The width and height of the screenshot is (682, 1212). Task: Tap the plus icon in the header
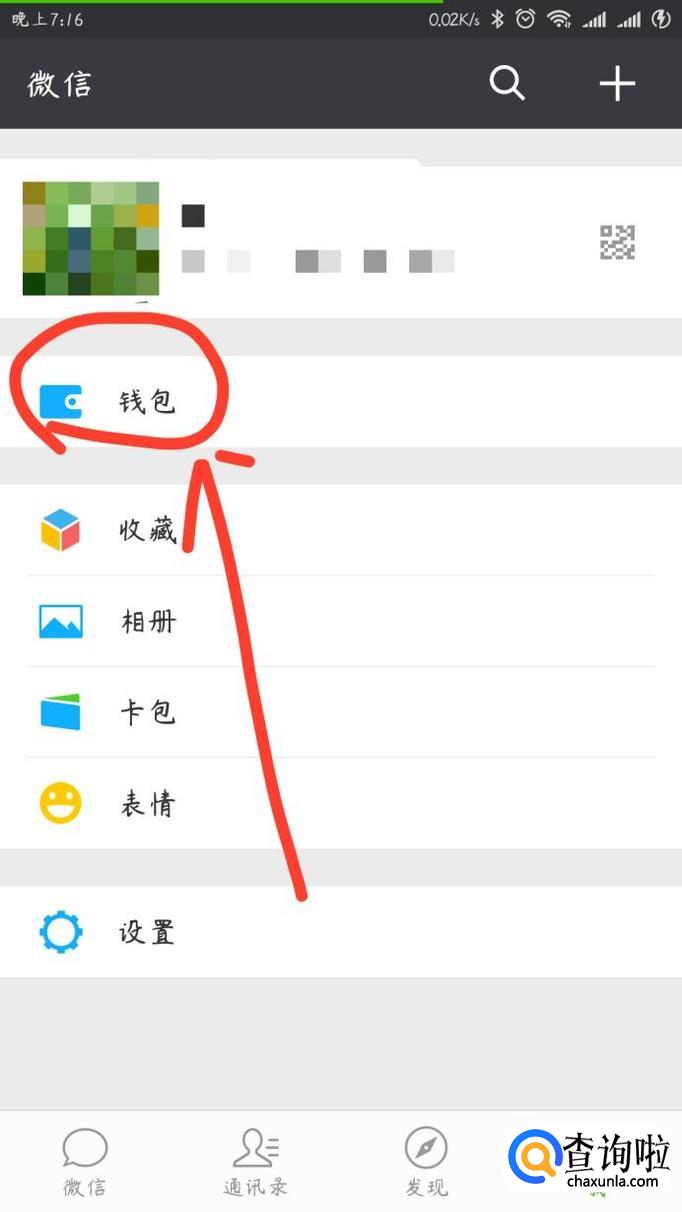point(617,83)
